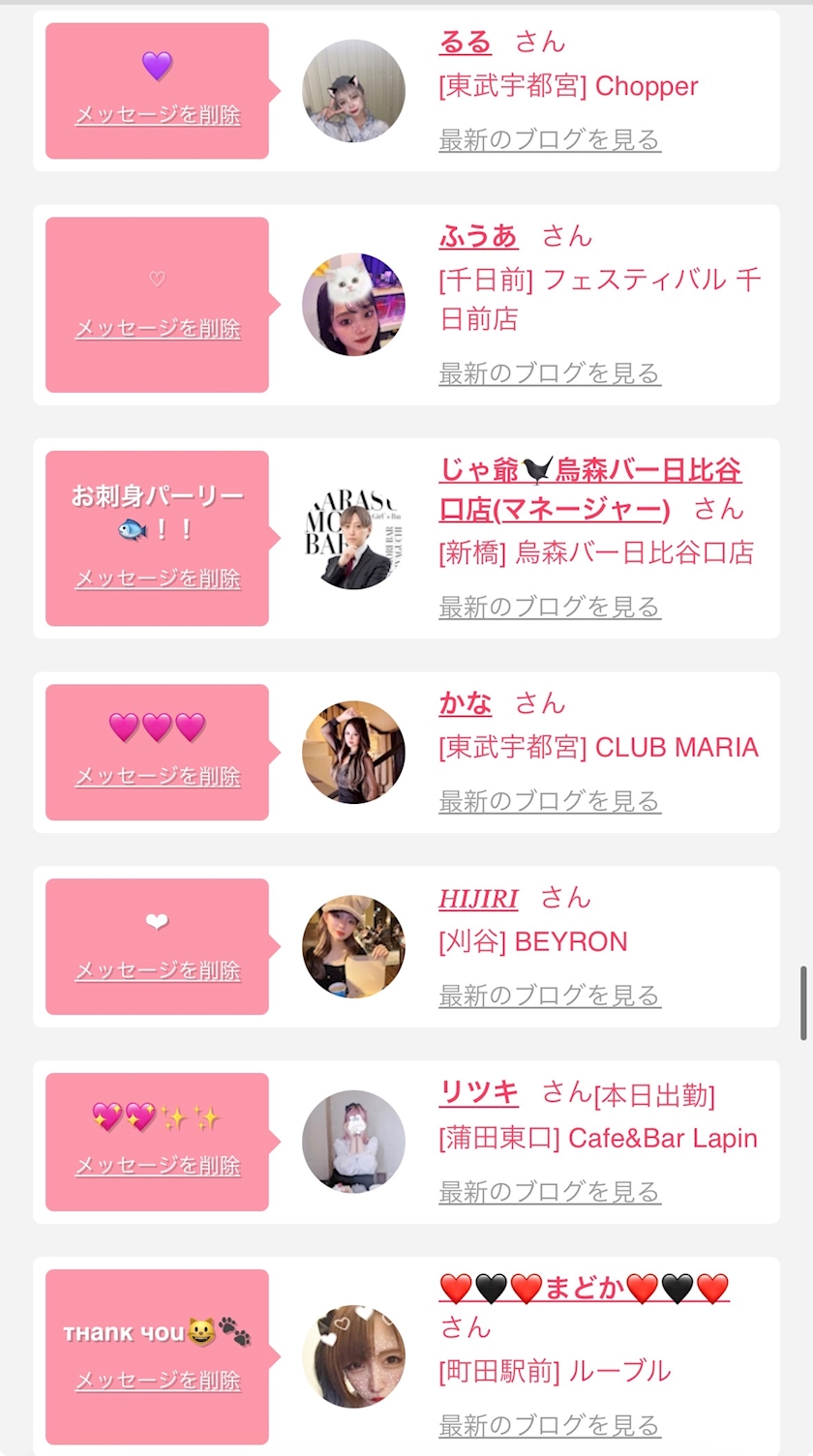View latest blog of るる
Screen dimensions: 813x1456
(550, 140)
